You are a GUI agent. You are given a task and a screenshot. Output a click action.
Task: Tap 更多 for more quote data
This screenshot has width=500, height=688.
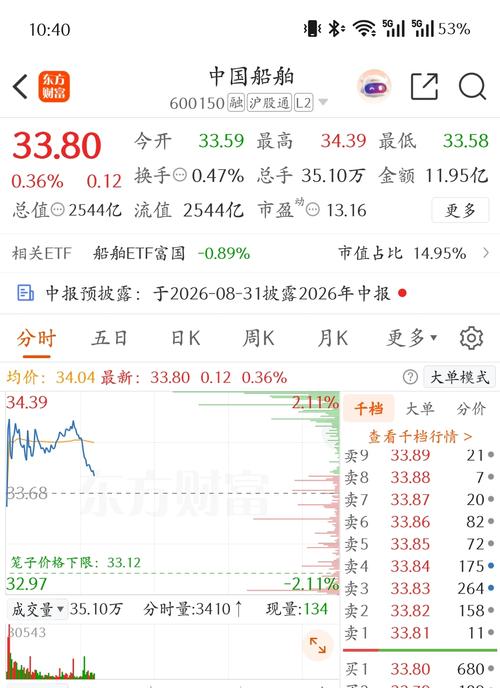click(x=460, y=210)
